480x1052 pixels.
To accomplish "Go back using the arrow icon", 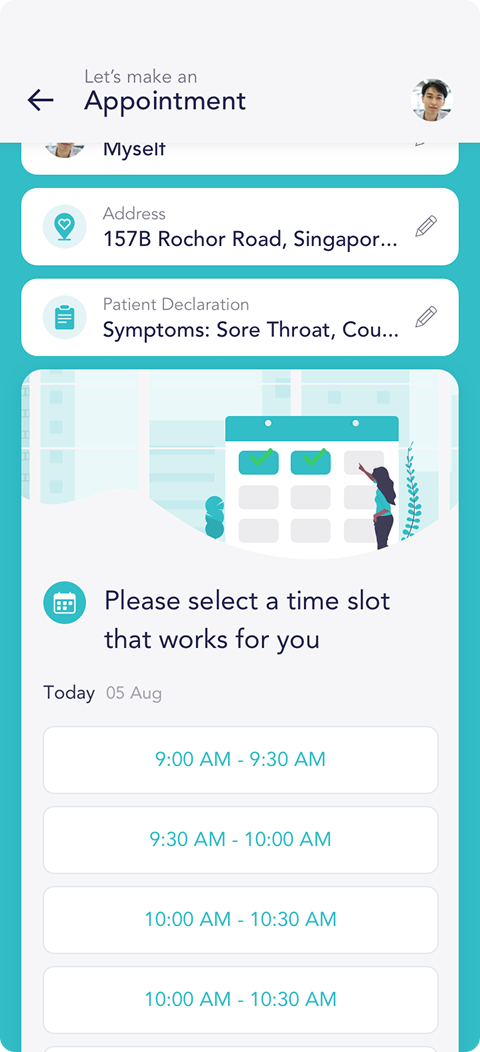I will [x=40, y=100].
